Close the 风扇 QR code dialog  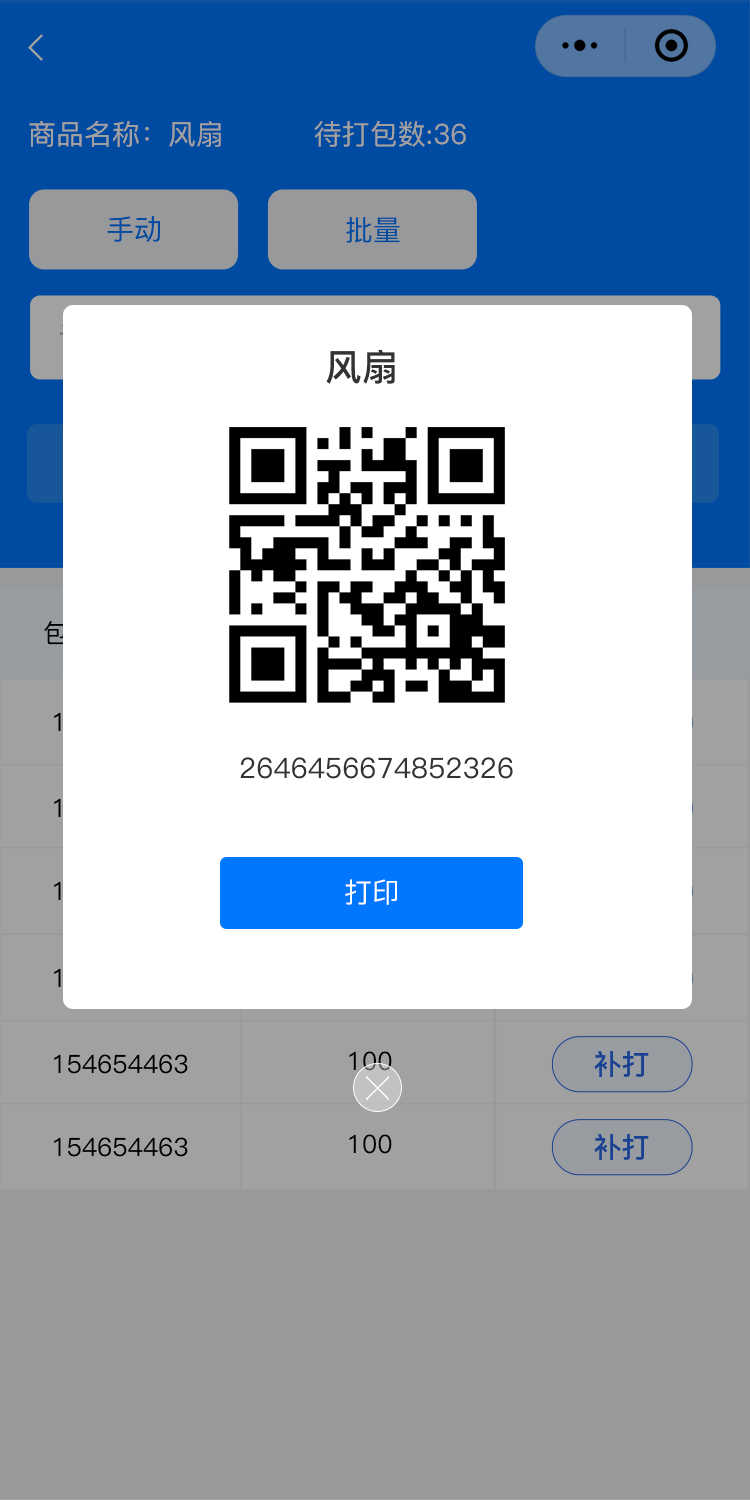pyautogui.click(x=377, y=1088)
